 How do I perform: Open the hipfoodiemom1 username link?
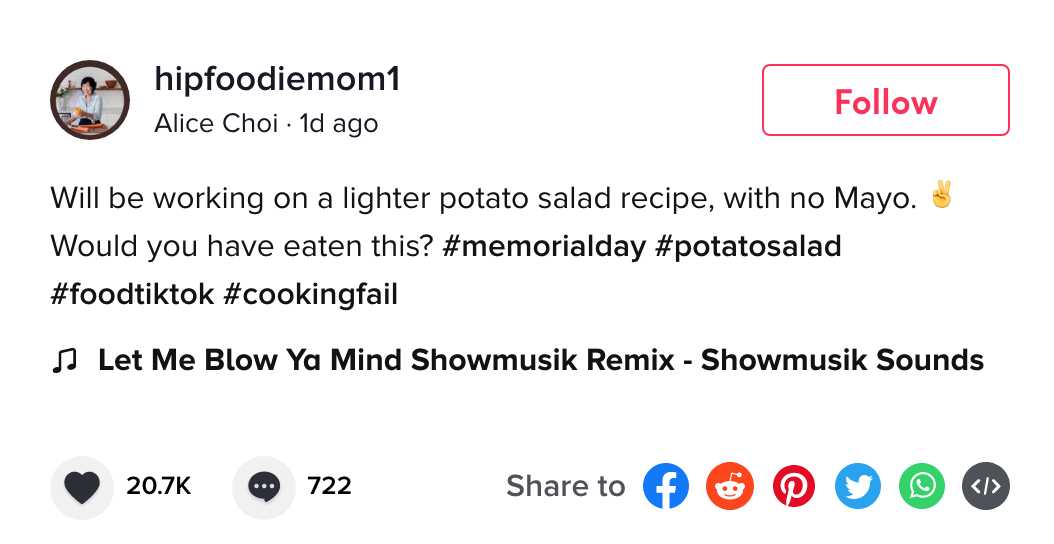point(277,80)
